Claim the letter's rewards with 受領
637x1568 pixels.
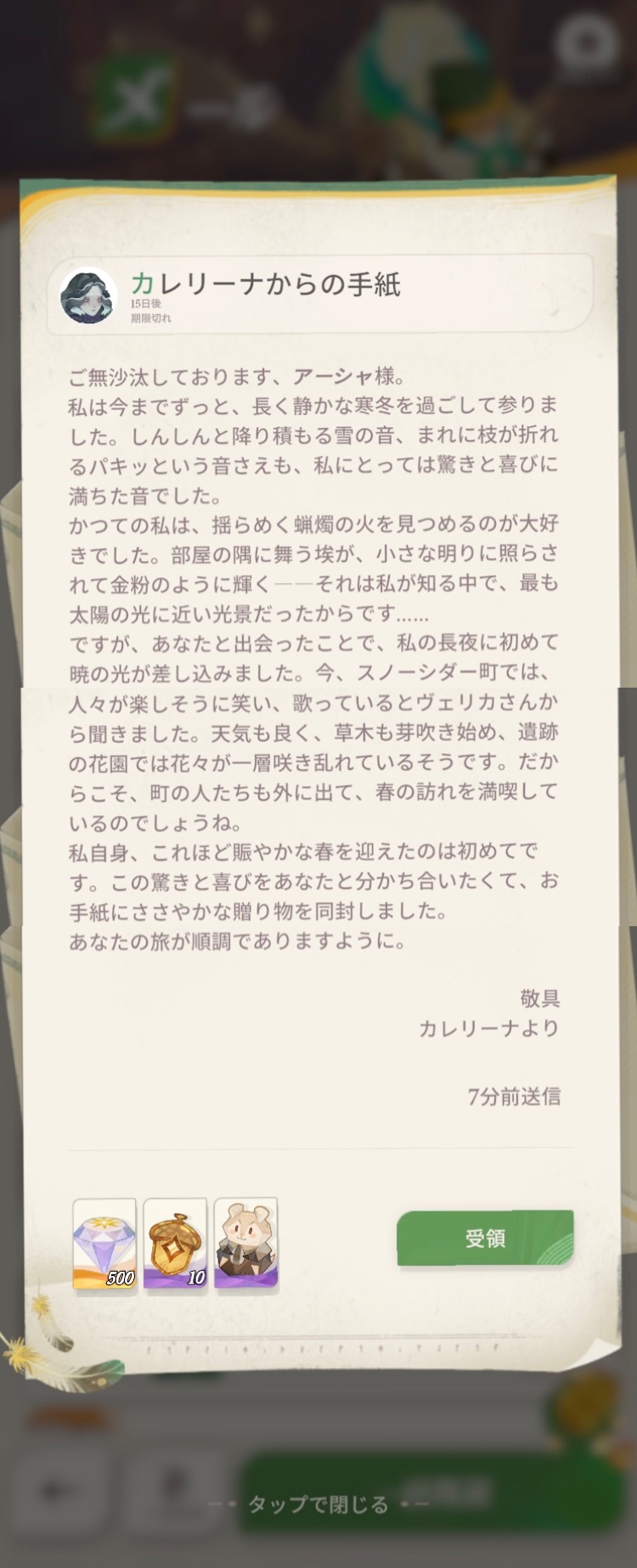click(485, 1238)
